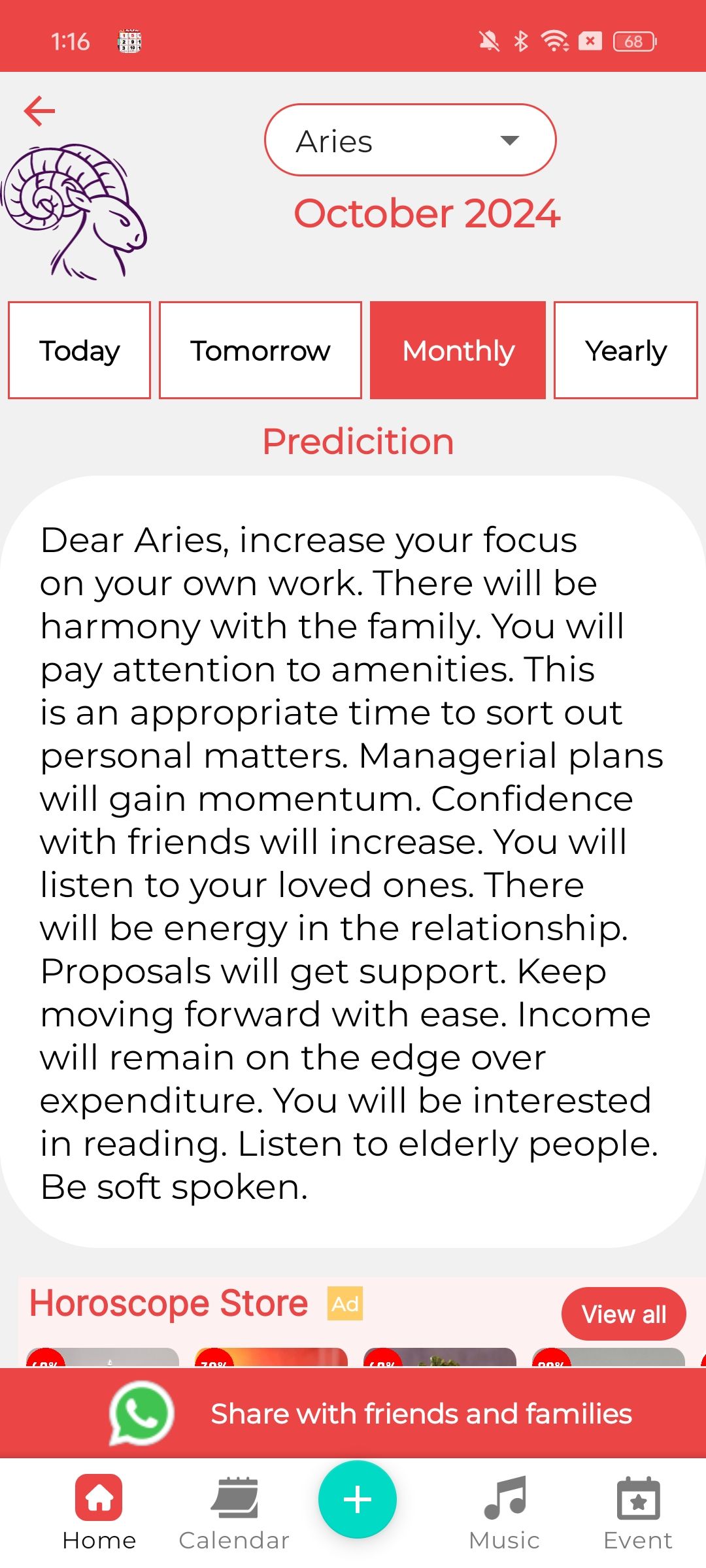706x1568 pixels.
Task: Tap the green plus floating button
Action: (x=358, y=1499)
